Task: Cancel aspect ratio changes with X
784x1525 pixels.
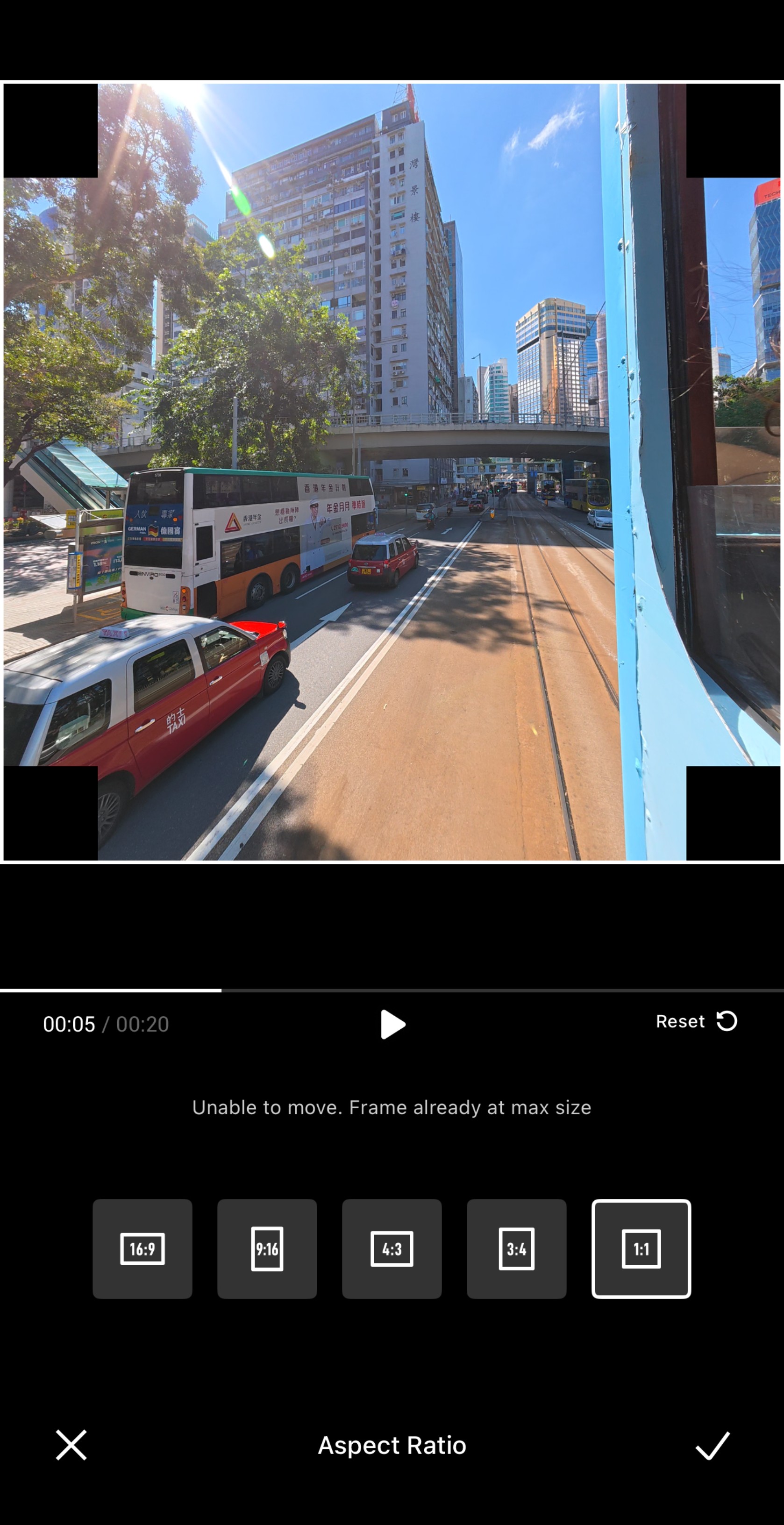Action: 71,1445
